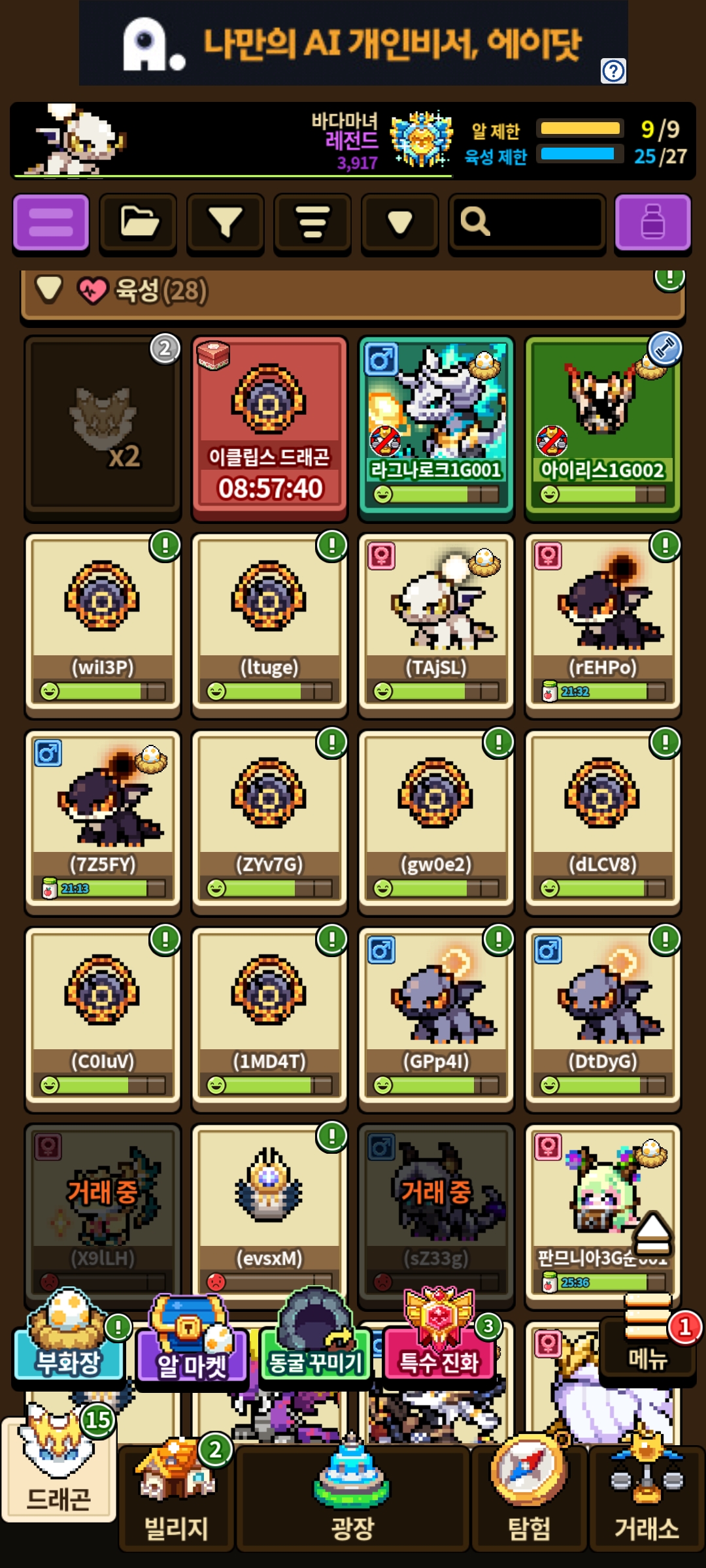
Task: Open the sort order button
Action: click(312, 223)
